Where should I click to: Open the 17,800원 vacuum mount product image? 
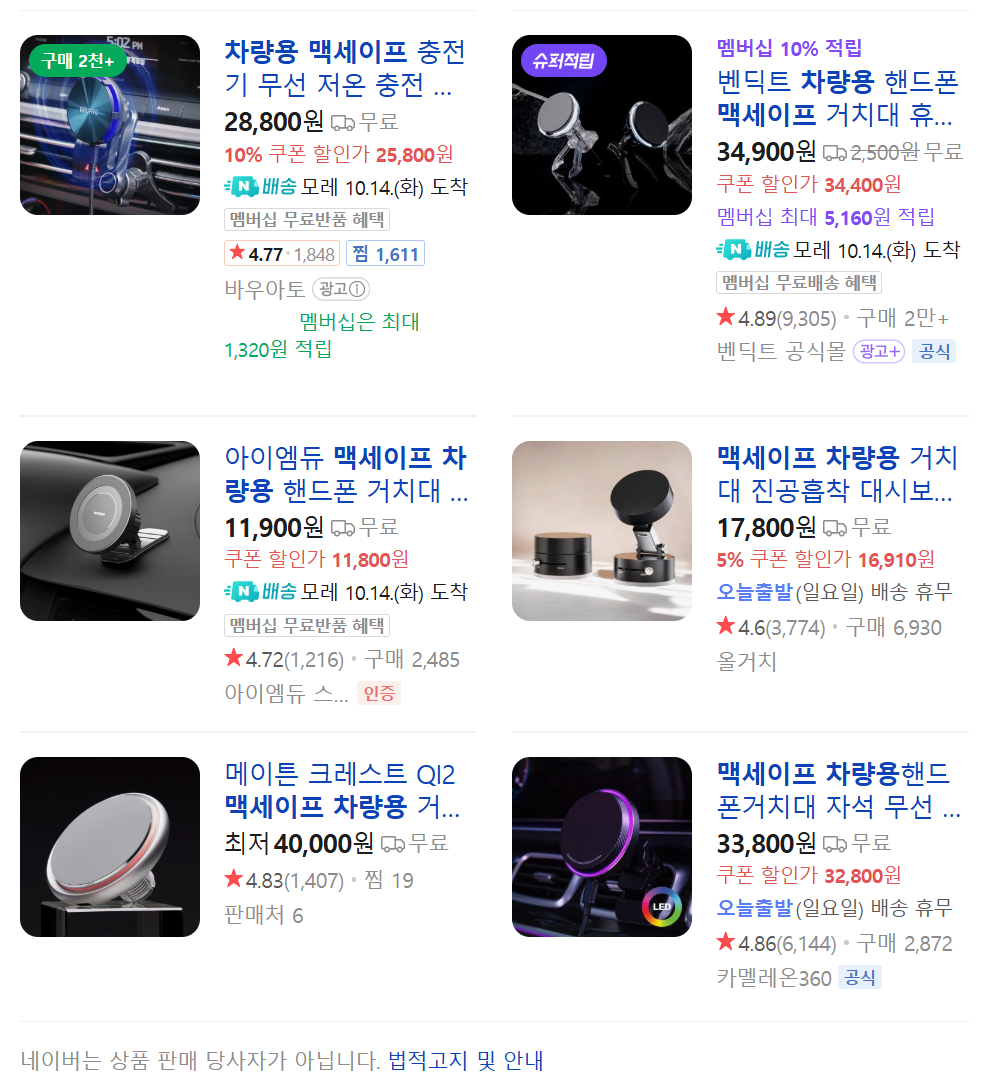click(602, 531)
